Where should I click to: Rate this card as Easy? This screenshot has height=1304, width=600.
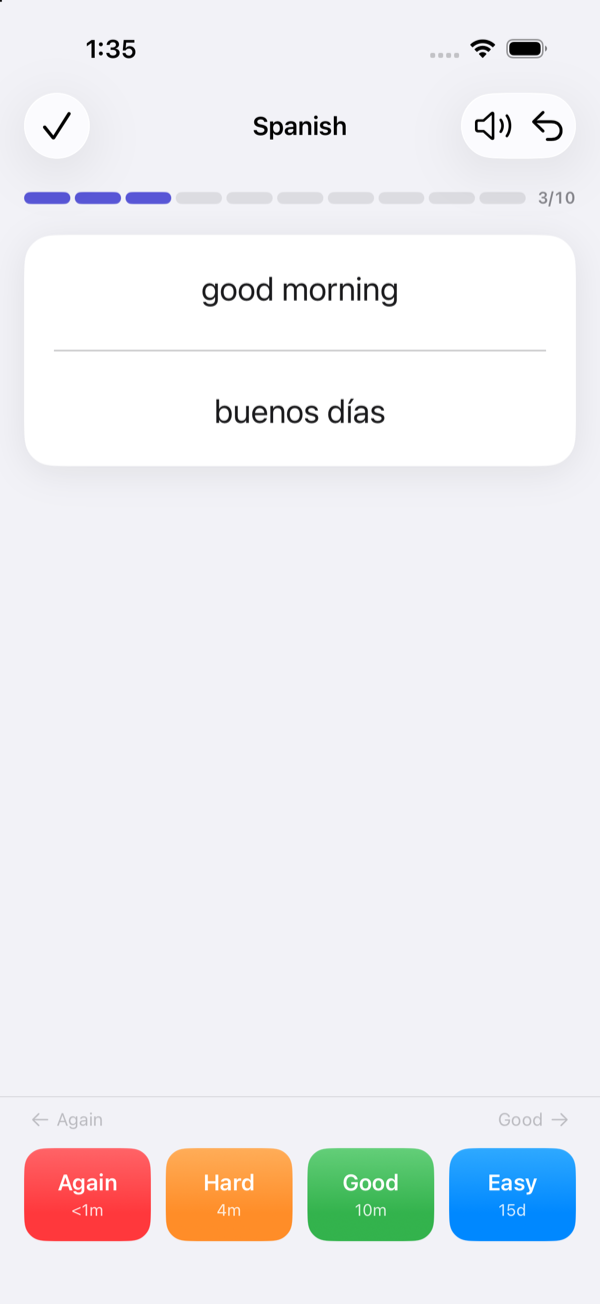click(512, 1194)
